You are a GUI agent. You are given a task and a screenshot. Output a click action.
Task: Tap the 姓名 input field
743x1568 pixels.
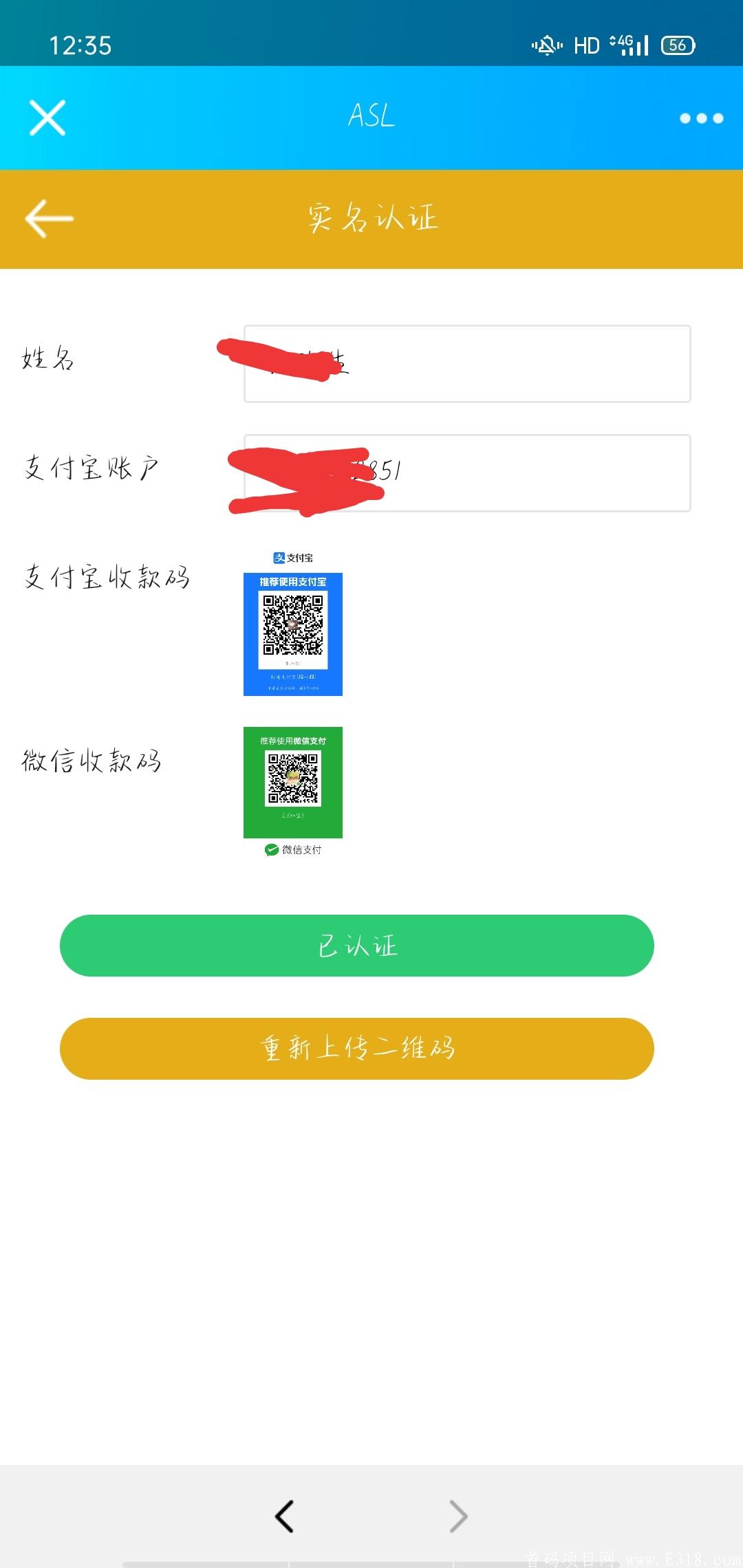pyautogui.click(x=466, y=362)
